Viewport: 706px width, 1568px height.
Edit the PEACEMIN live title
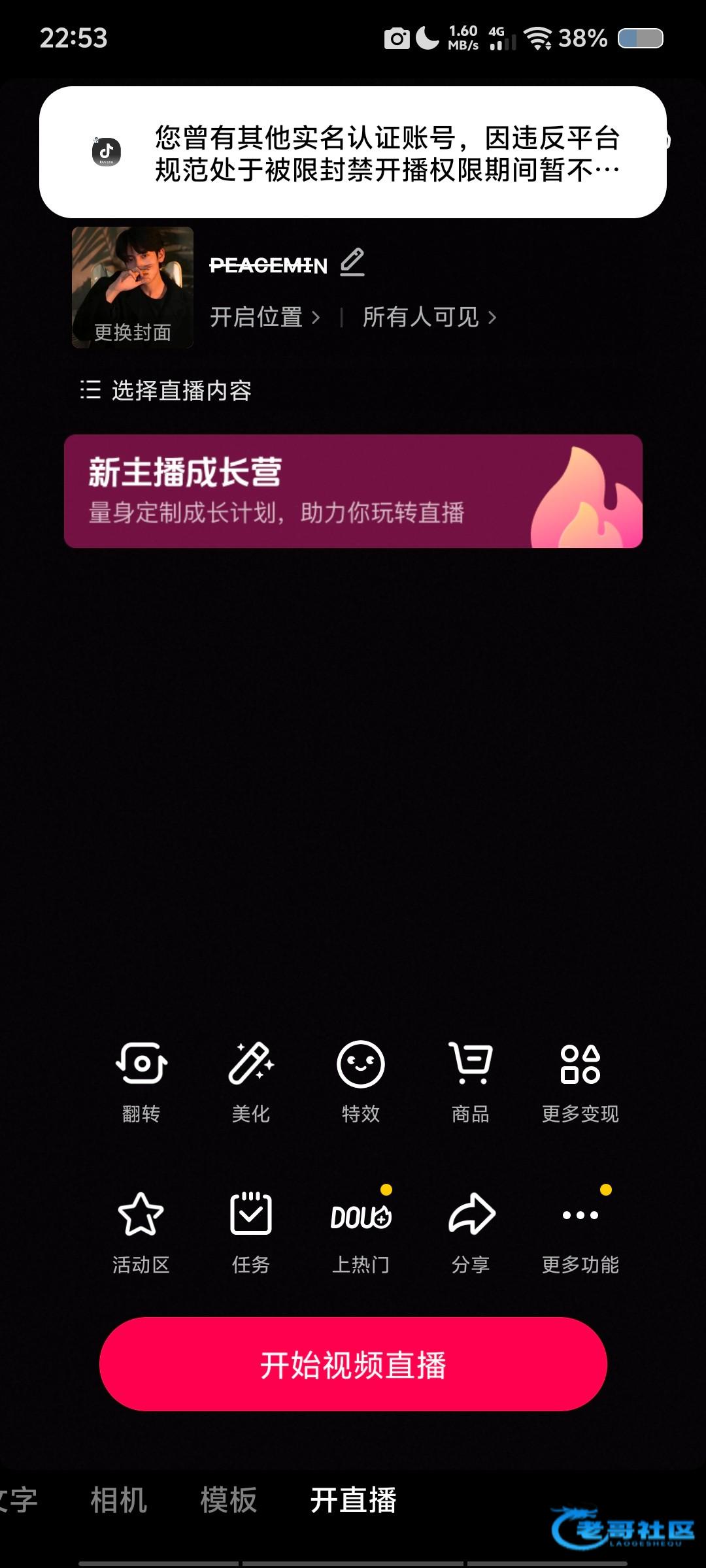[x=352, y=263]
